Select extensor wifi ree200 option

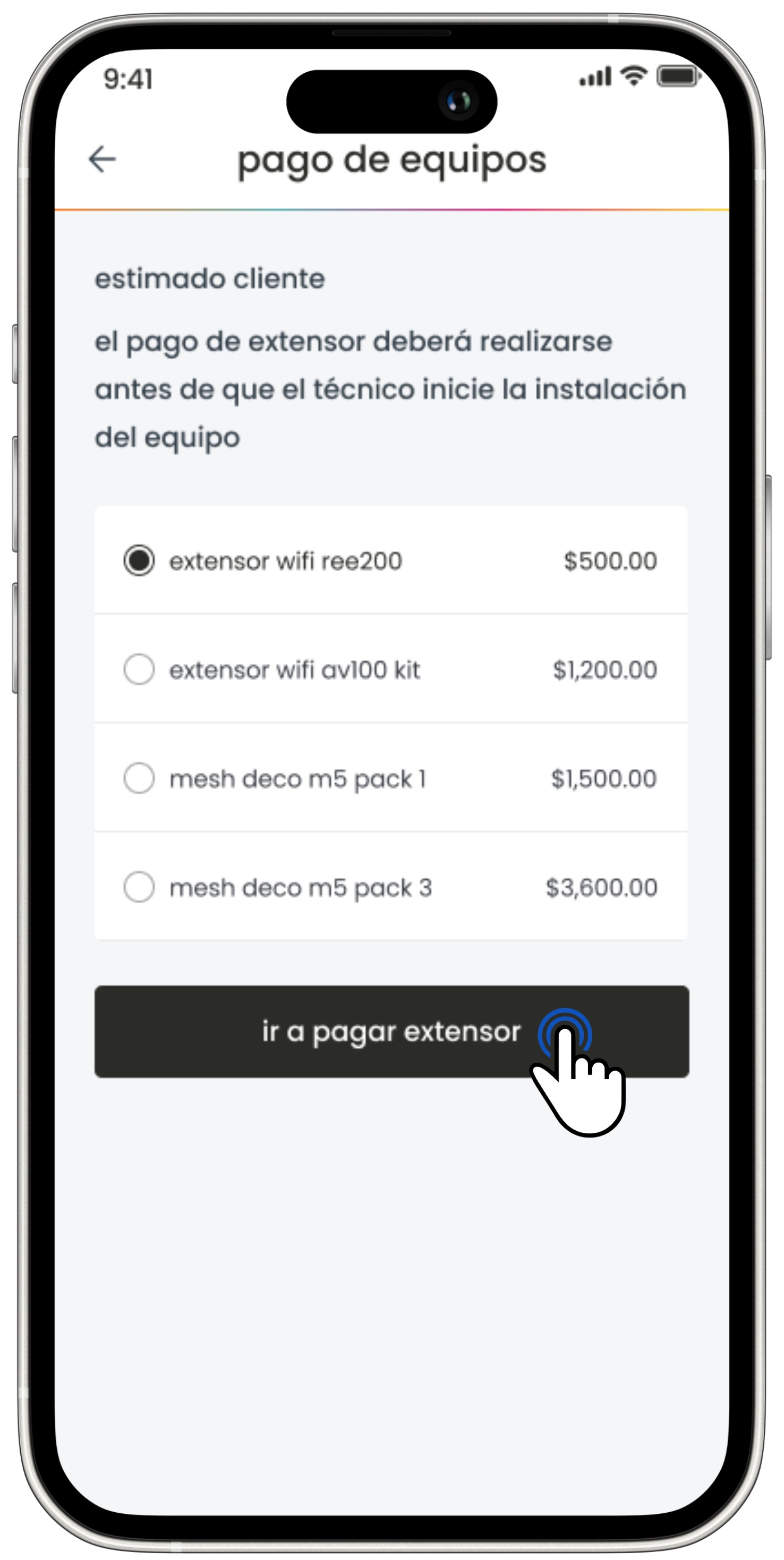(x=139, y=560)
